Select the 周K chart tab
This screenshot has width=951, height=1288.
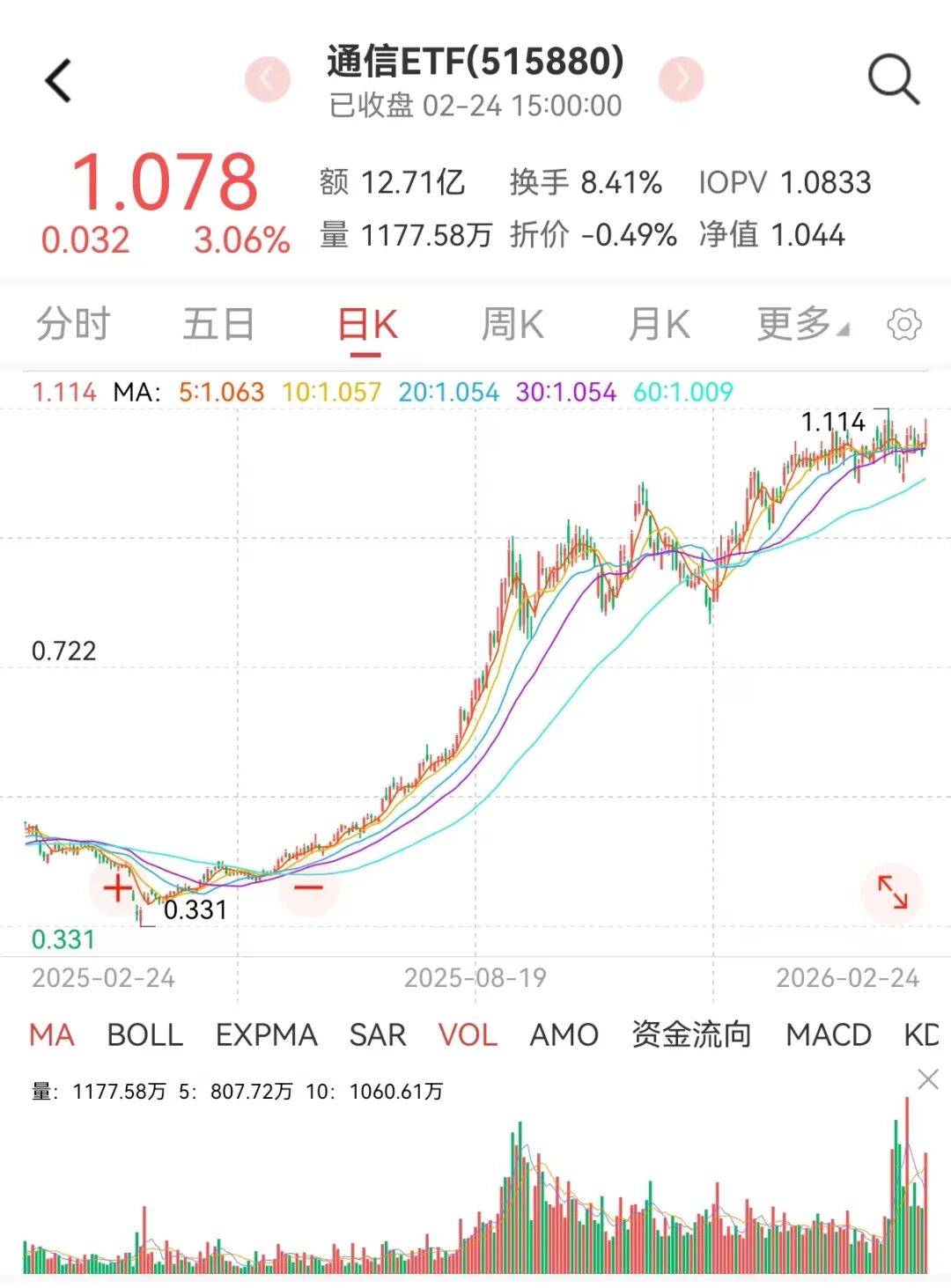[512, 324]
